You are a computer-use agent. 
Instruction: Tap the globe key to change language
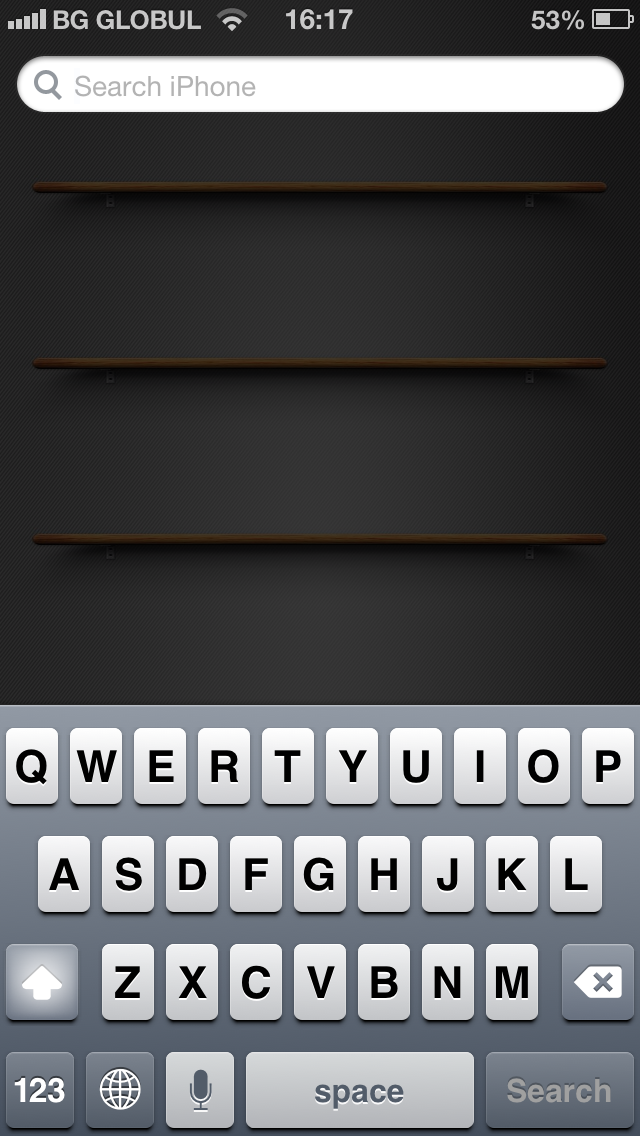pyautogui.click(x=120, y=1090)
